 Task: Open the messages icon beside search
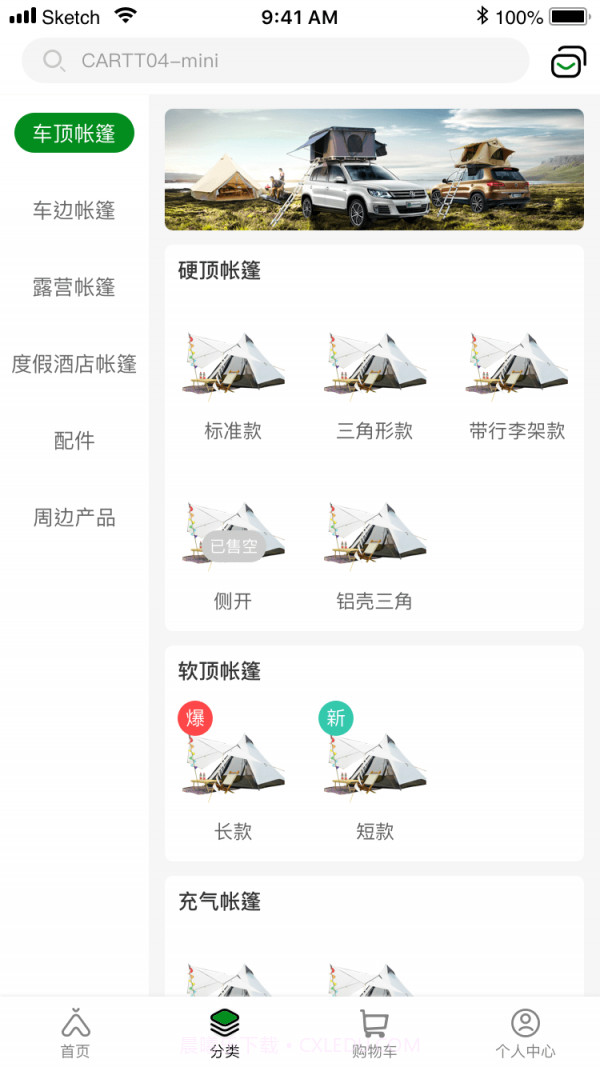click(x=568, y=61)
